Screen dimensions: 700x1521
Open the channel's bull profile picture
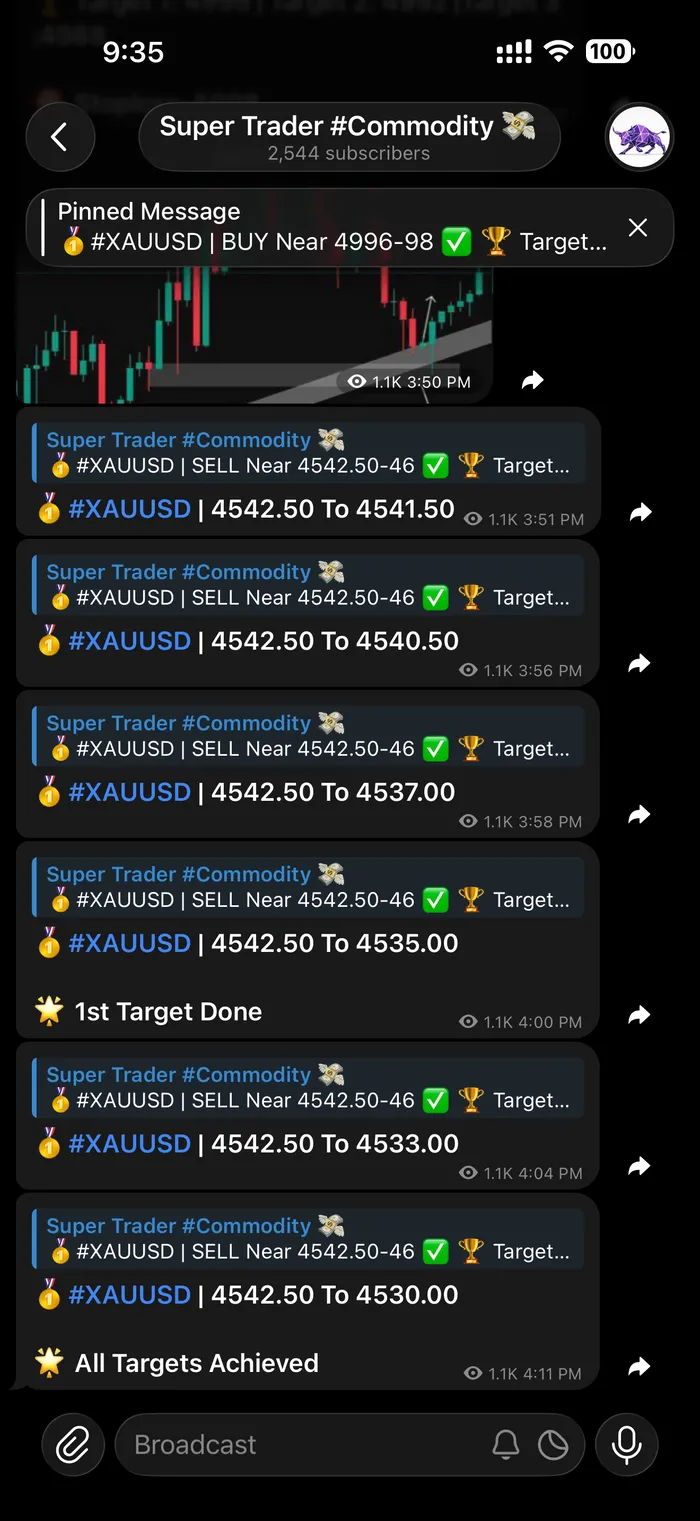point(639,138)
